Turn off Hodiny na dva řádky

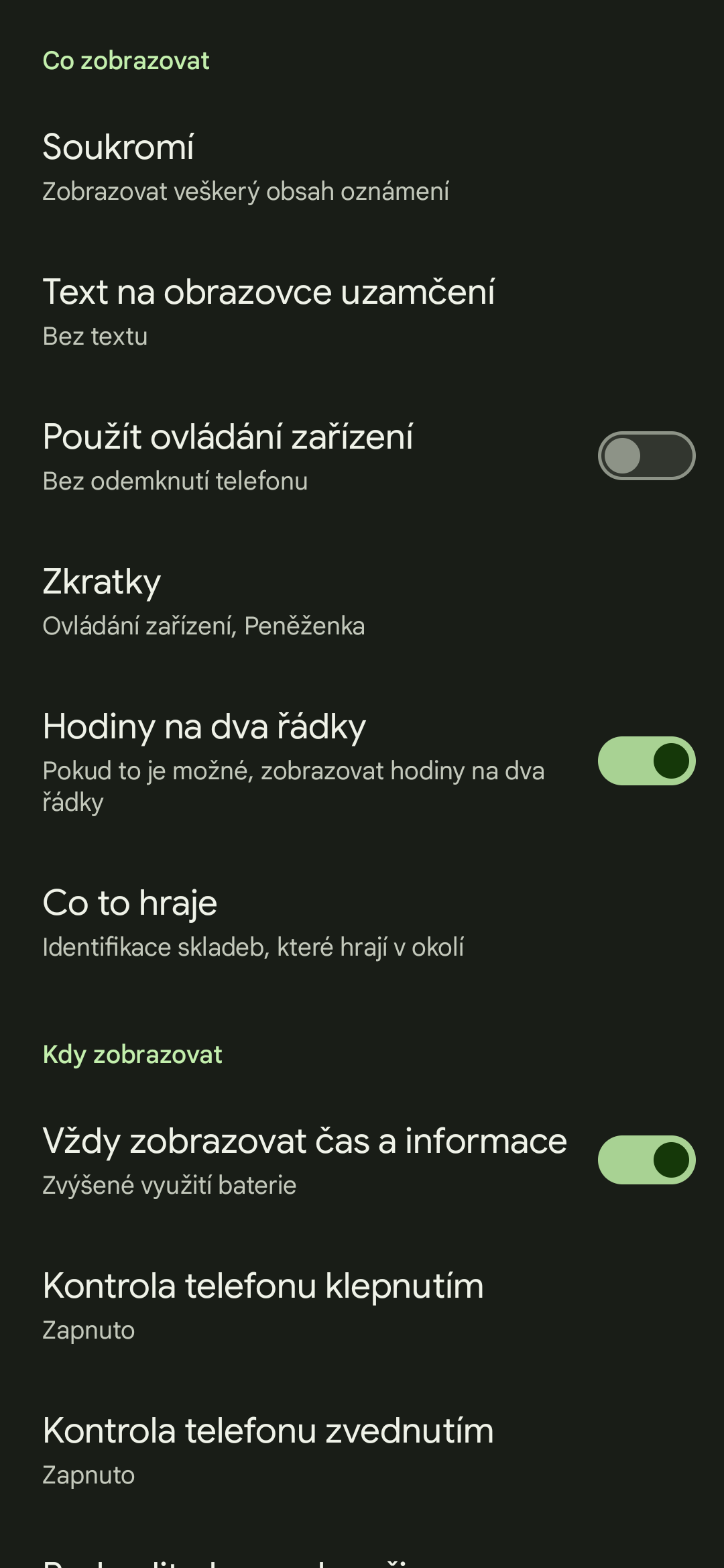click(x=646, y=761)
